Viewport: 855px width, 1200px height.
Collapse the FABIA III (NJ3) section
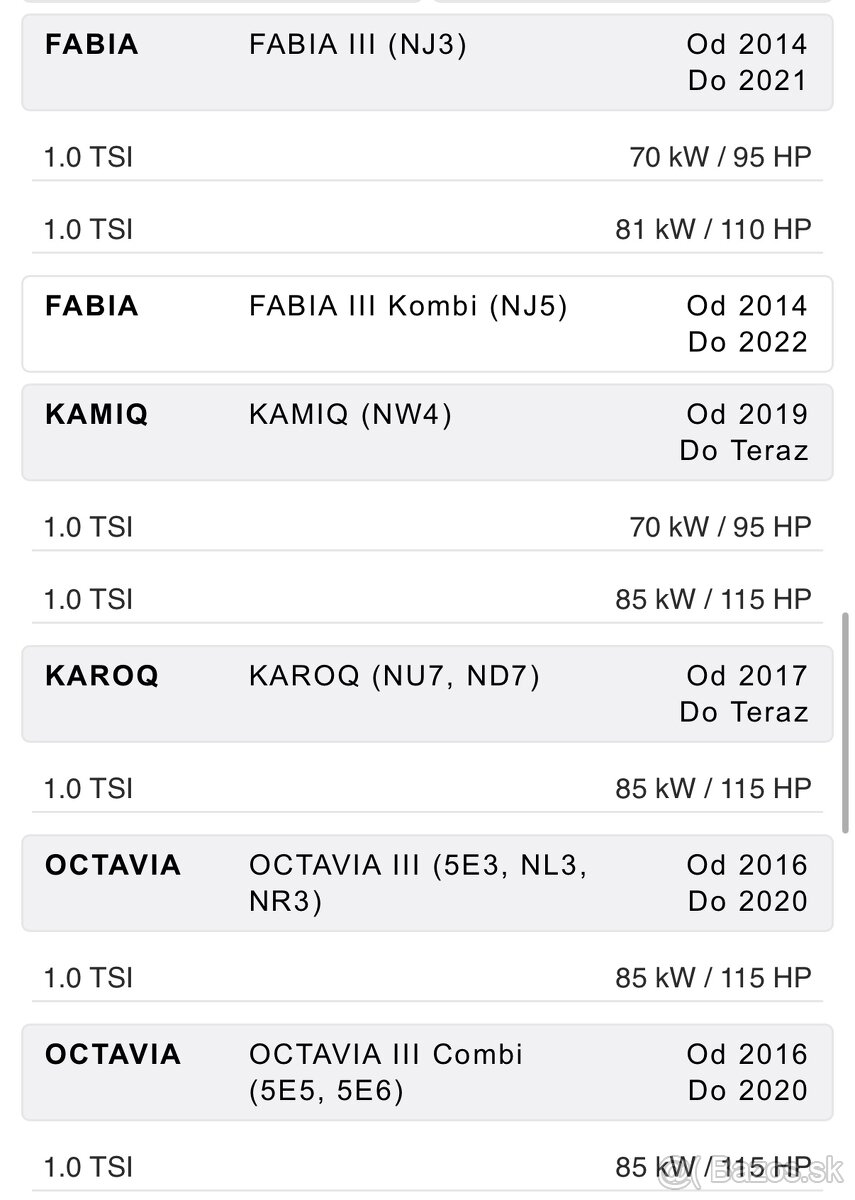pyautogui.click(x=427, y=62)
